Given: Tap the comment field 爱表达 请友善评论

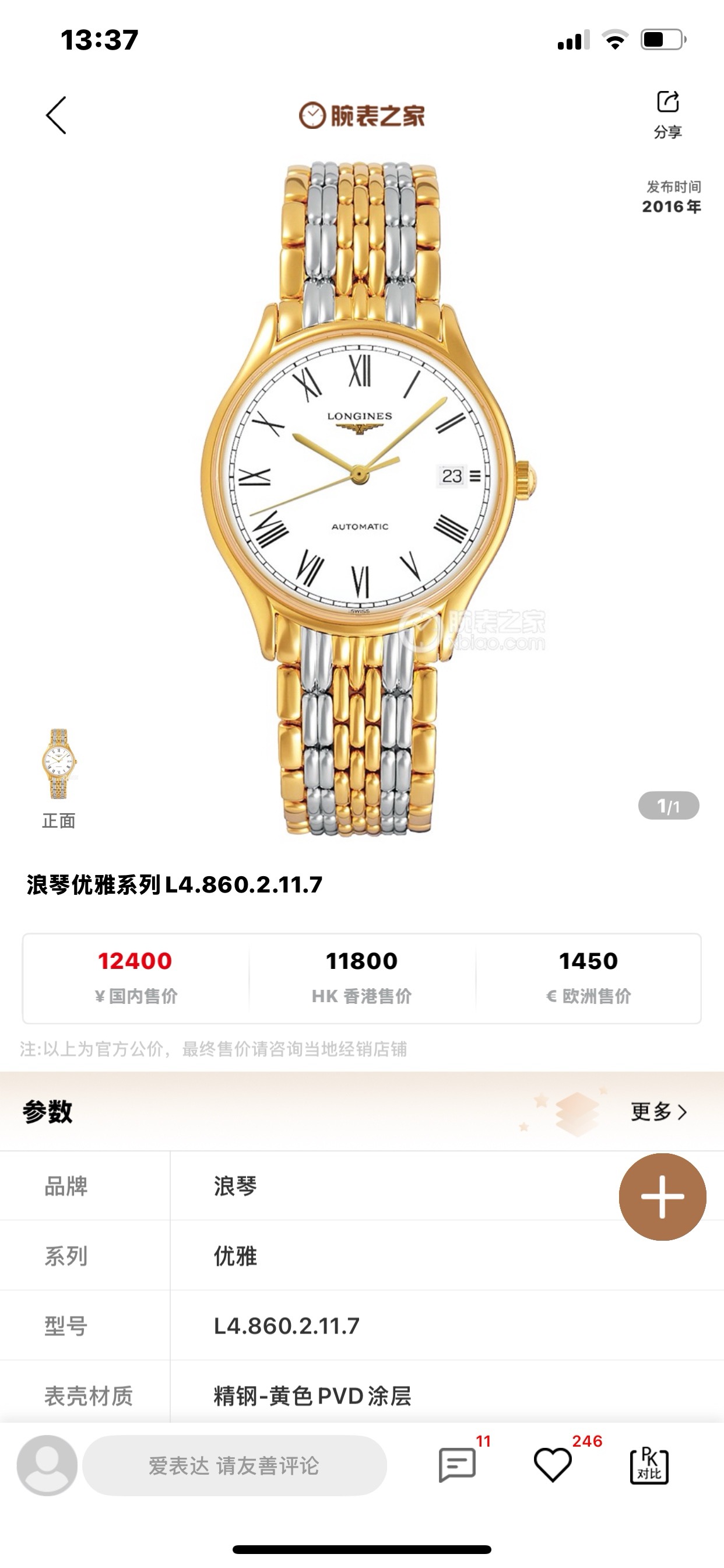Looking at the screenshot, I should (234, 1465).
